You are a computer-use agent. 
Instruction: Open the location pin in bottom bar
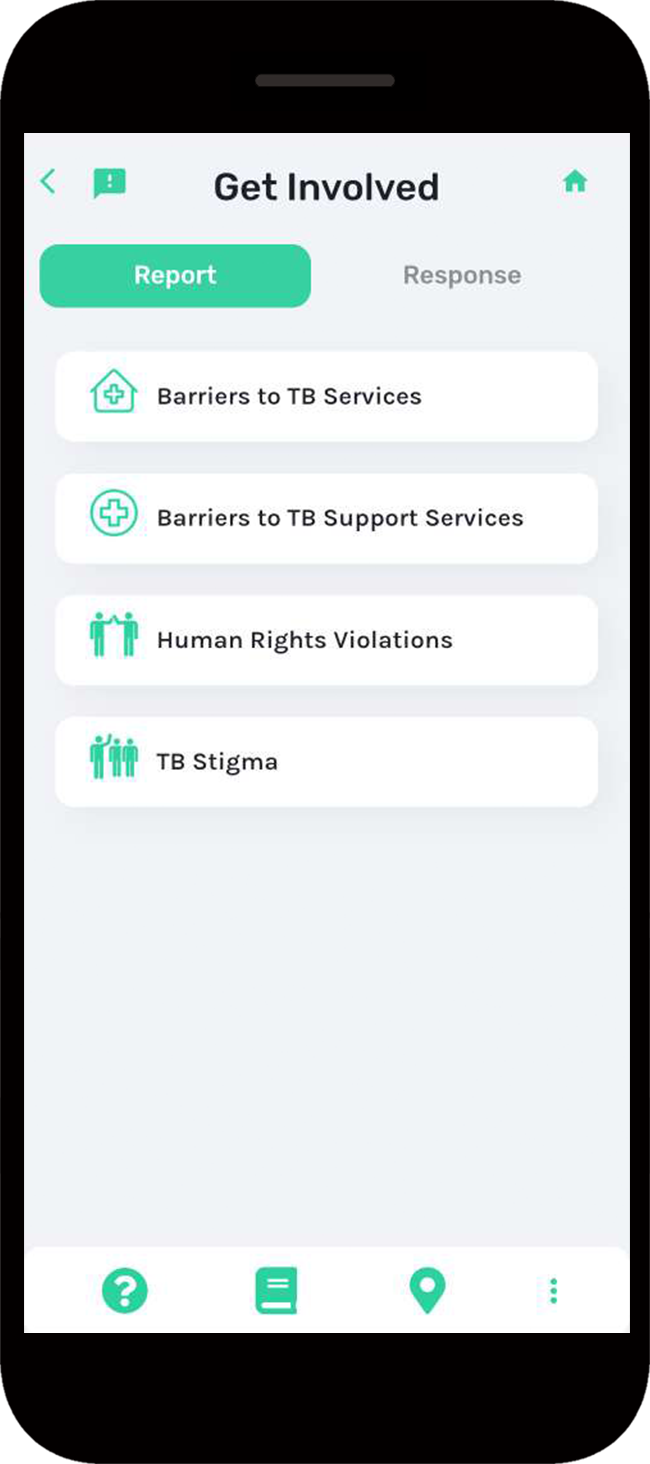[427, 1290]
